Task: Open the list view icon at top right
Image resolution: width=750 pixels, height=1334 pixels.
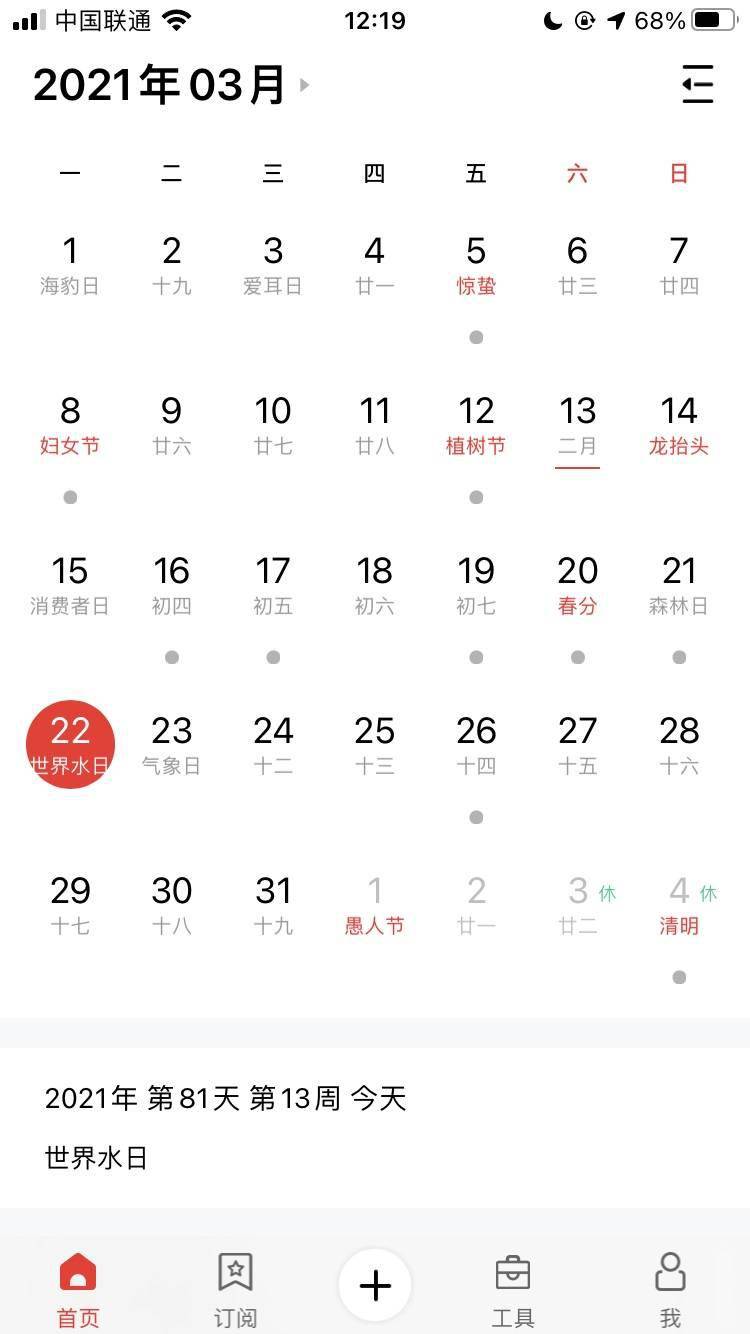Action: pos(698,84)
